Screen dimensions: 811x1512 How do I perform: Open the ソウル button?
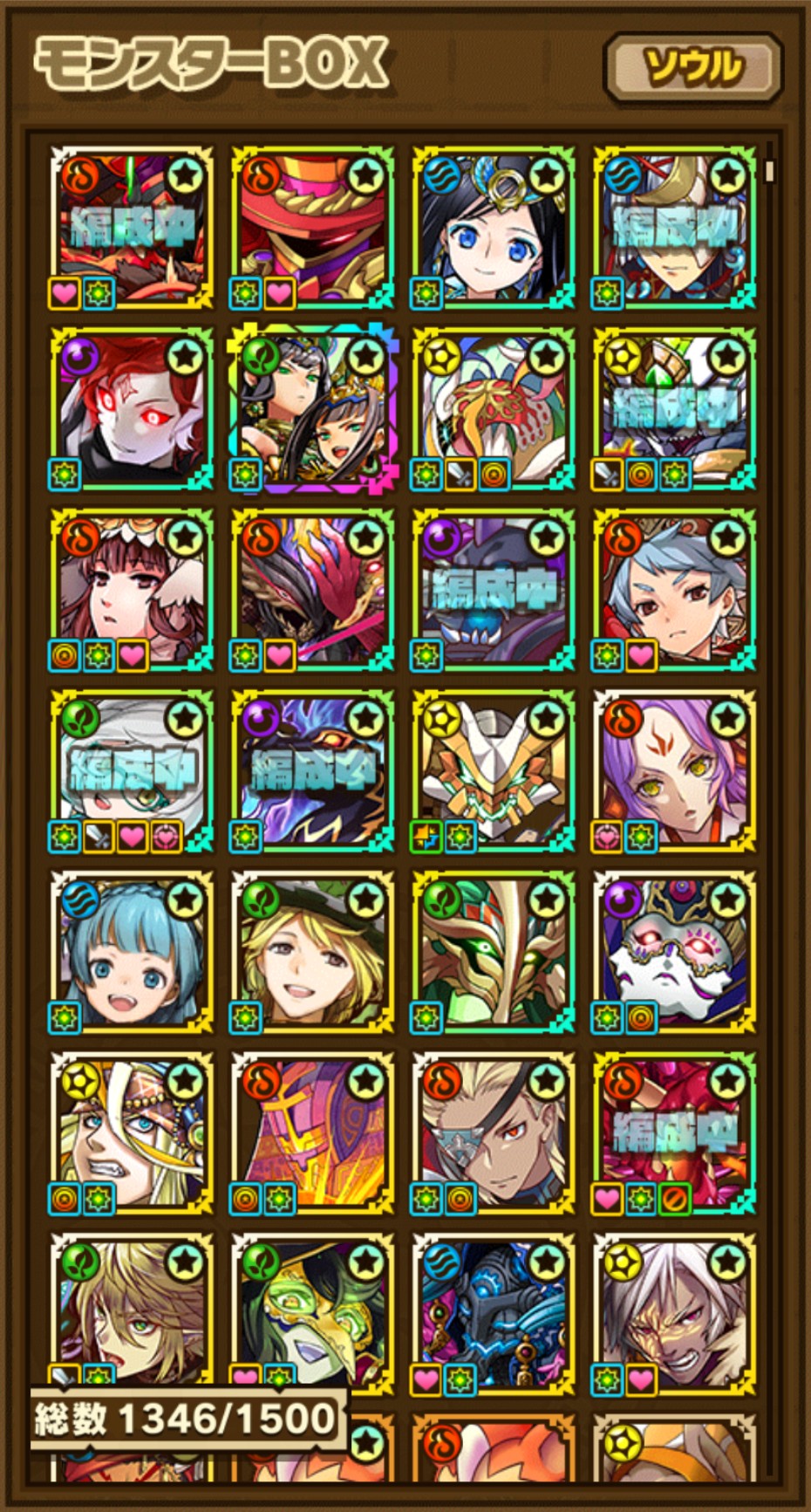[692, 67]
